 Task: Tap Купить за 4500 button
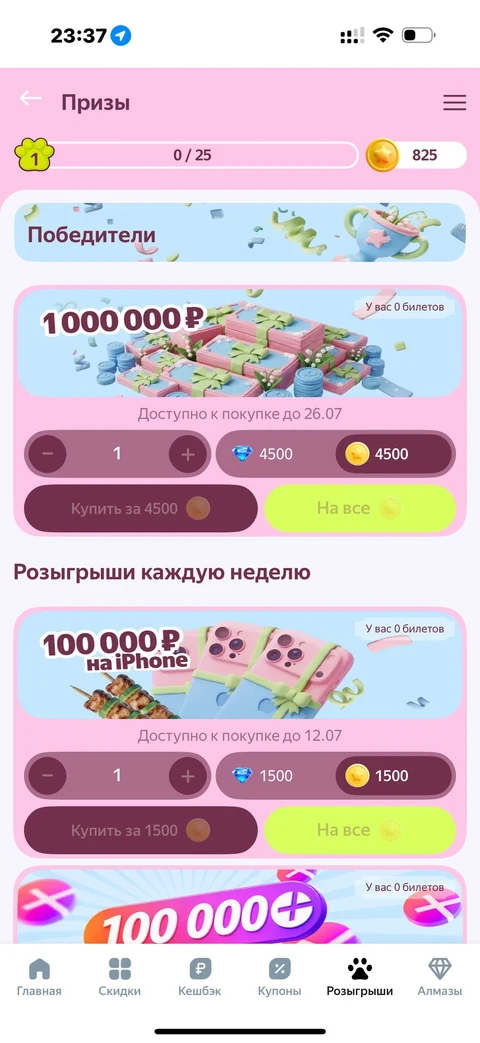(140, 509)
